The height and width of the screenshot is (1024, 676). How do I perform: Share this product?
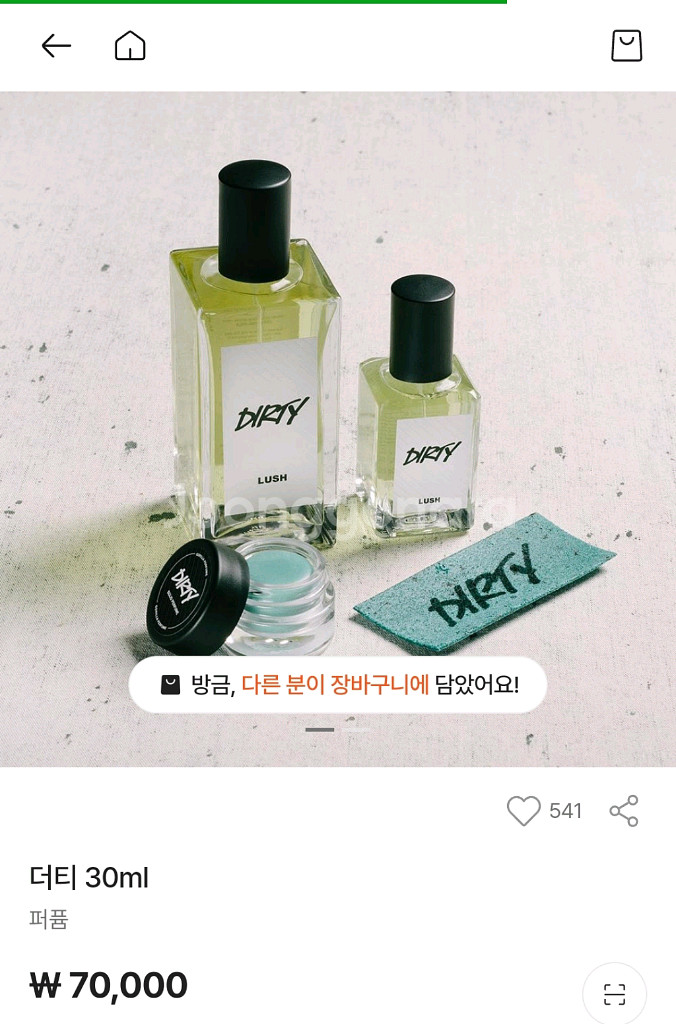(x=624, y=811)
